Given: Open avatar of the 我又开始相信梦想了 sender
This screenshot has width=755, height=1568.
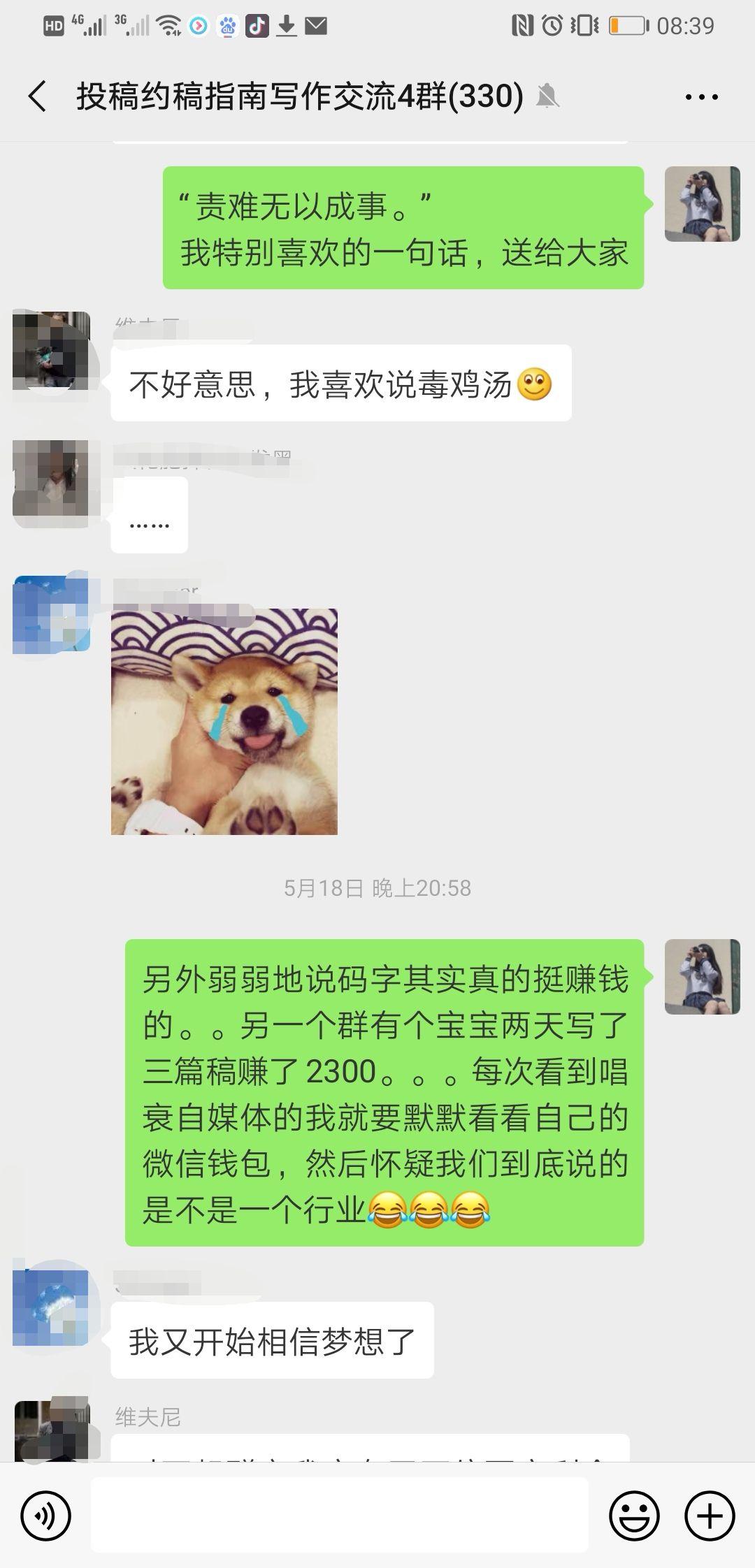Looking at the screenshot, I should [52, 1307].
